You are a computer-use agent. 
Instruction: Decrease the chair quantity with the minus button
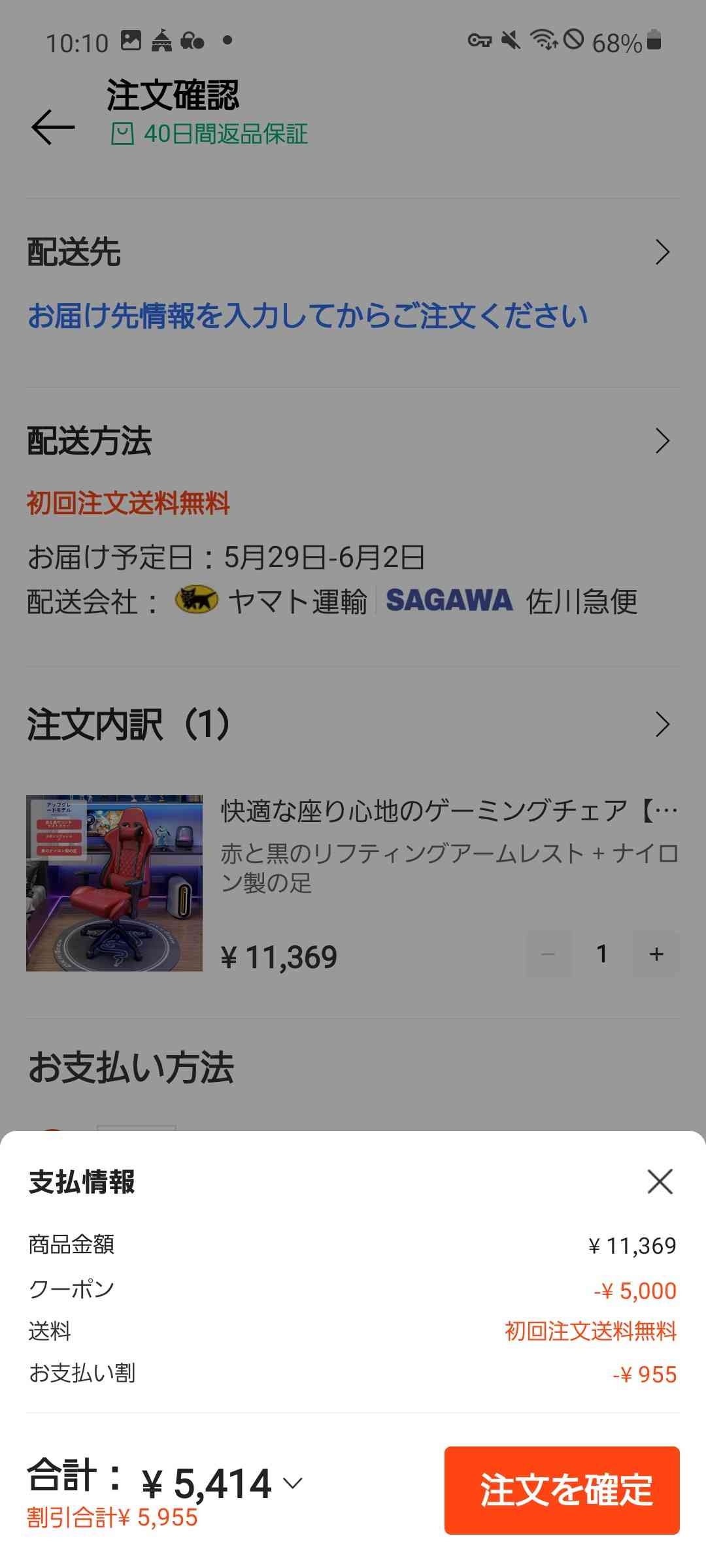(548, 955)
